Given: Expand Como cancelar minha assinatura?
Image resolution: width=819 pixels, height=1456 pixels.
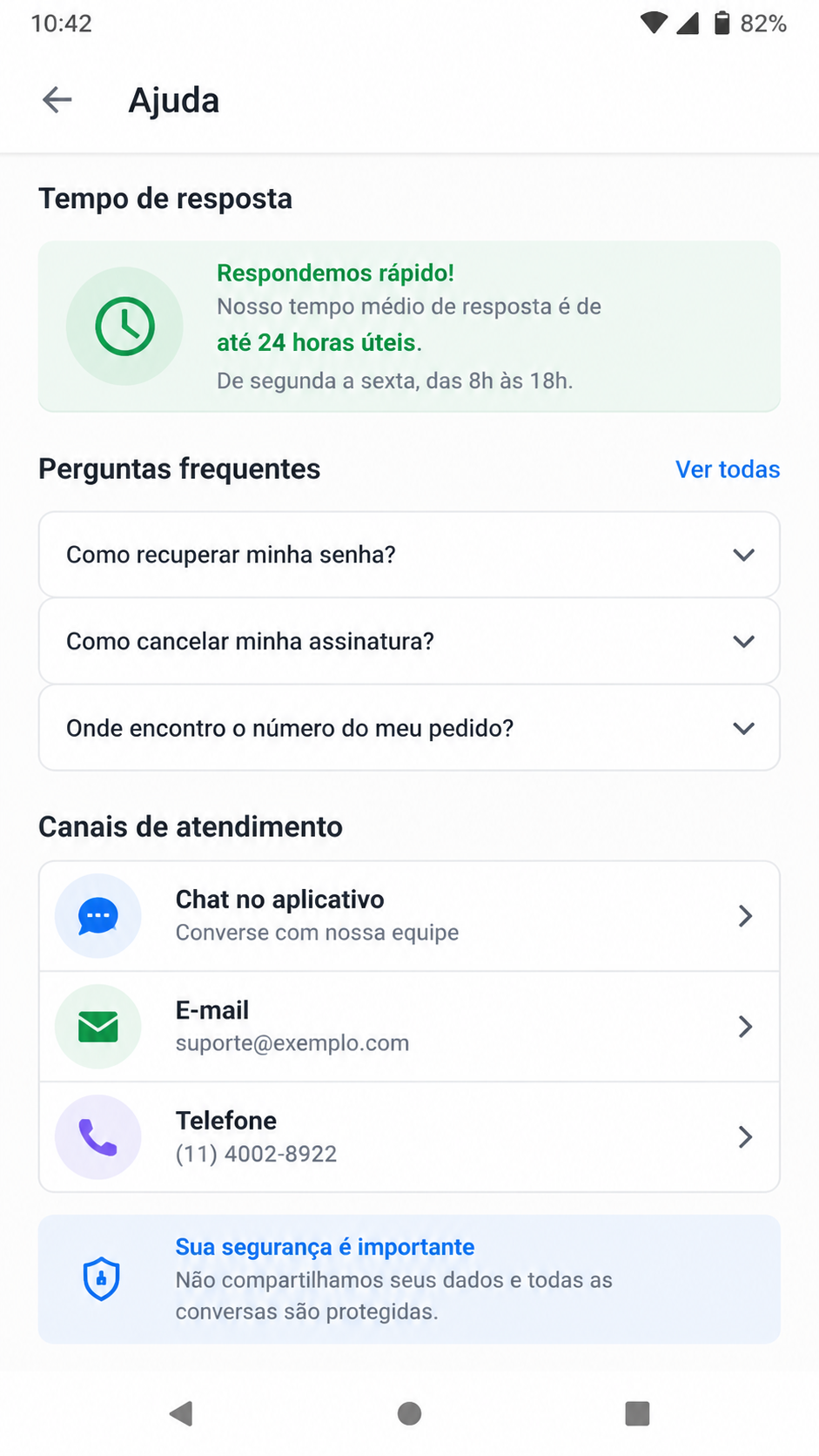Looking at the screenshot, I should 409,642.
